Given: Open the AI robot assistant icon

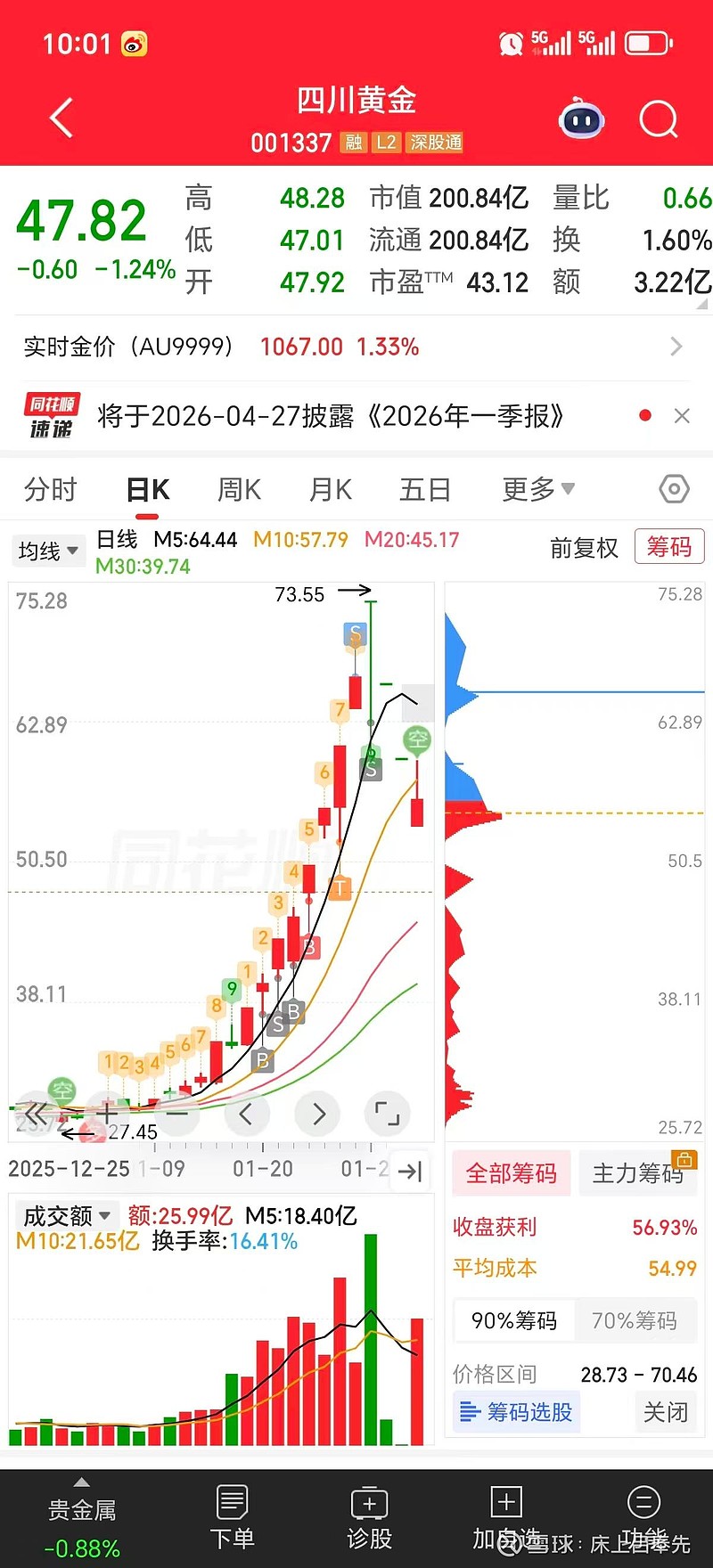Looking at the screenshot, I should [x=581, y=119].
